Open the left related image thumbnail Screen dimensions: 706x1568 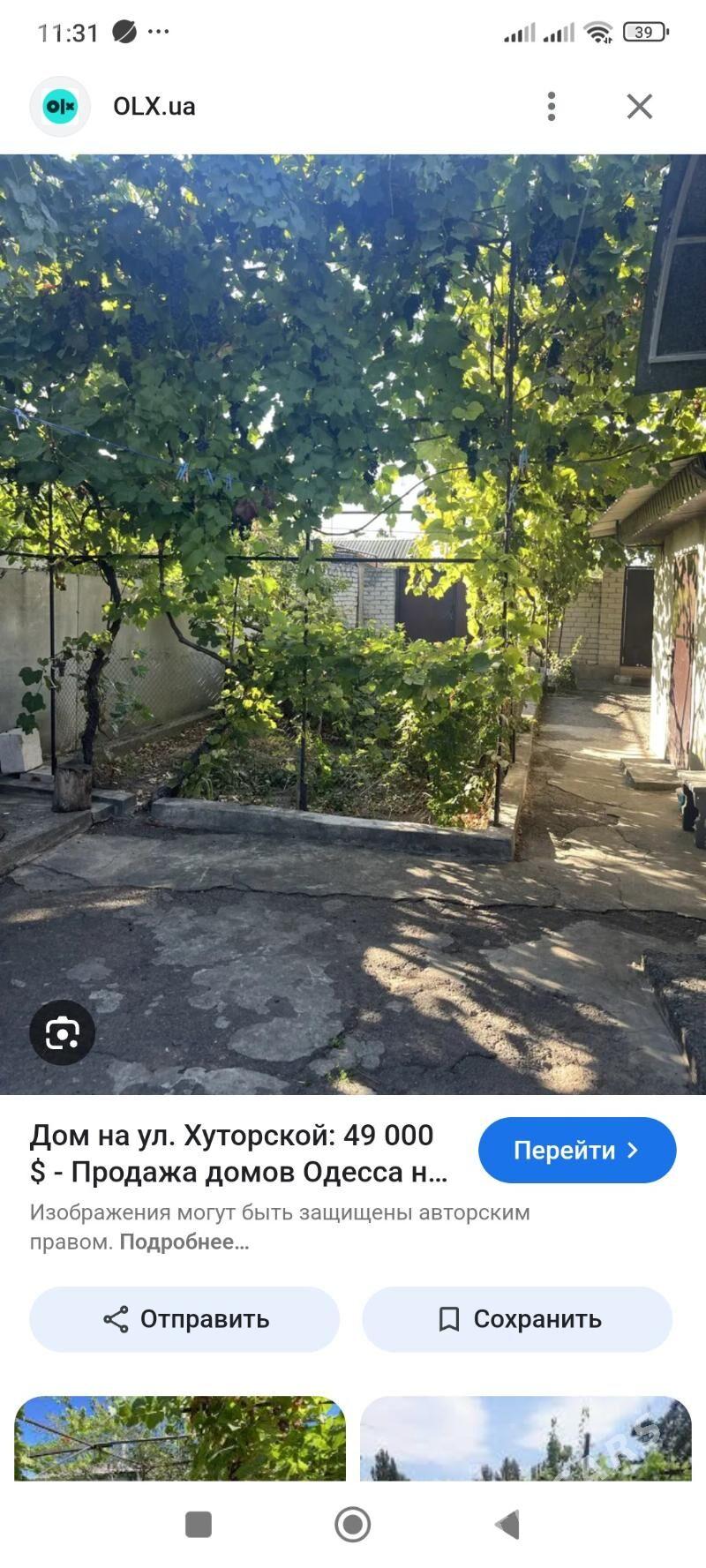click(x=180, y=1438)
